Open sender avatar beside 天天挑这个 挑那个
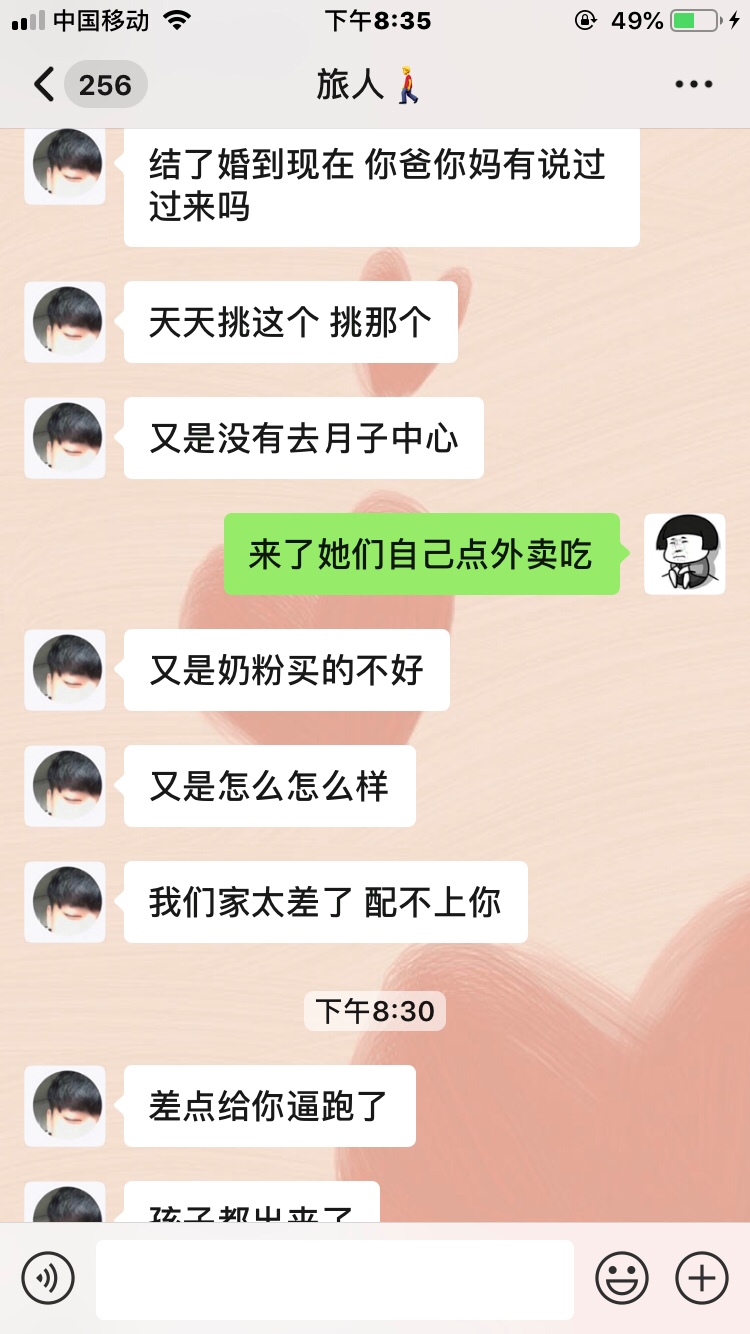The image size is (750, 1334). point(66,322)
